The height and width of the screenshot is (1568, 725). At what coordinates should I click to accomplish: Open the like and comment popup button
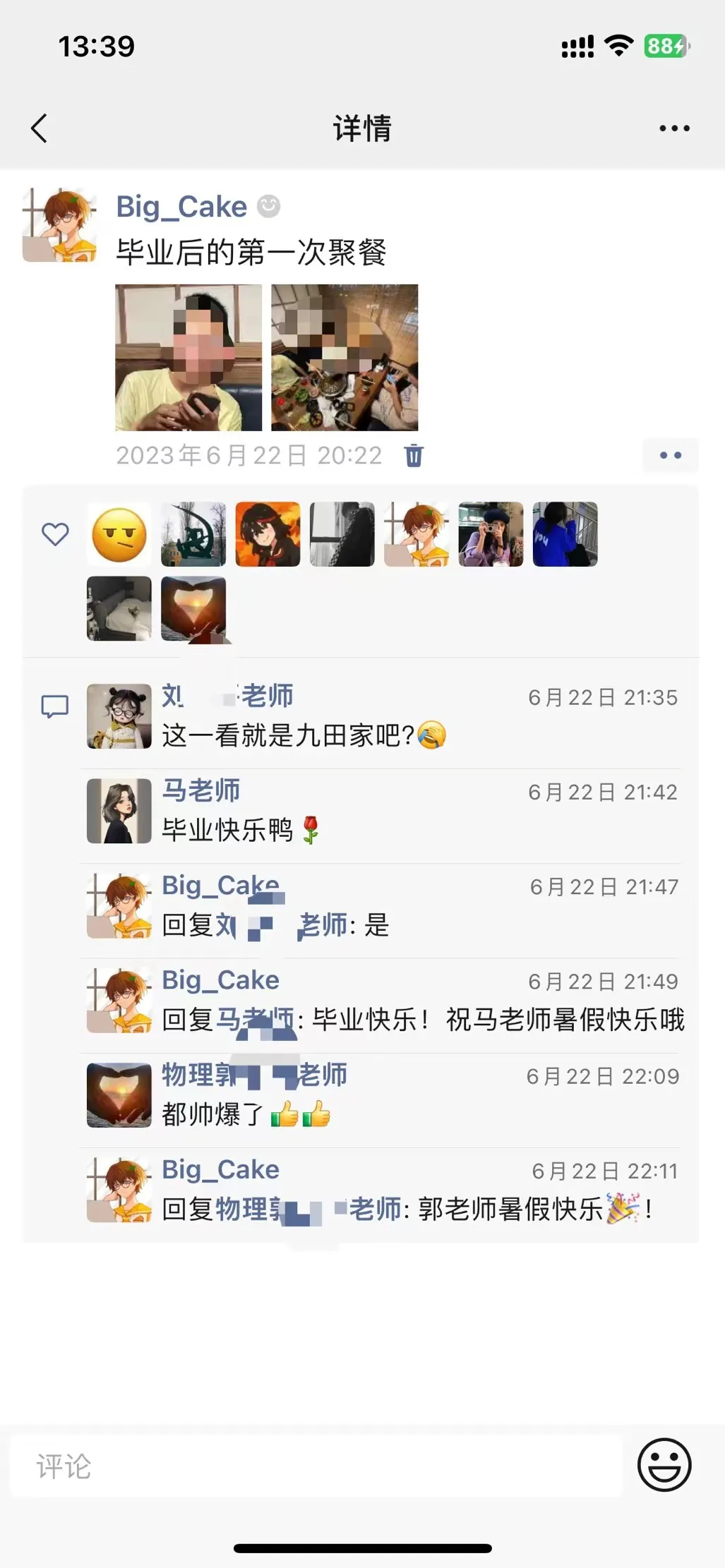(x=670, y=456)
